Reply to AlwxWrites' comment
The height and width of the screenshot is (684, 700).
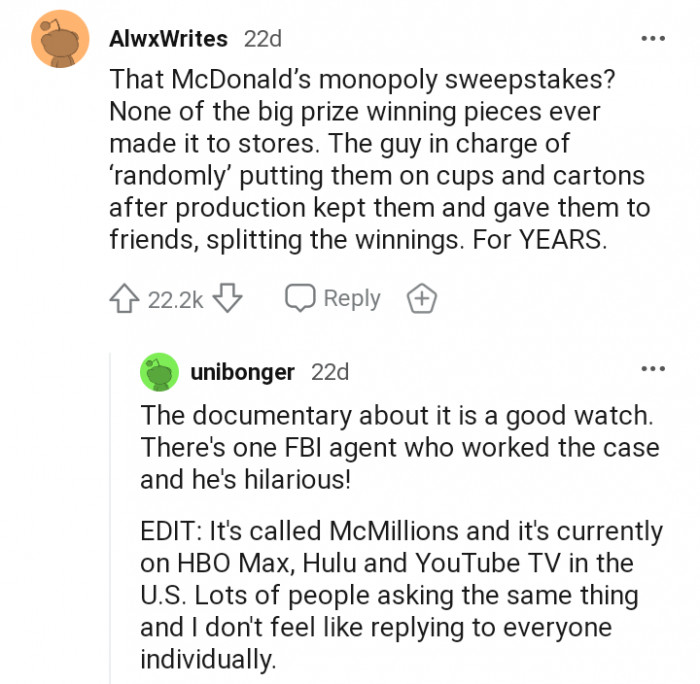[333, 299]
